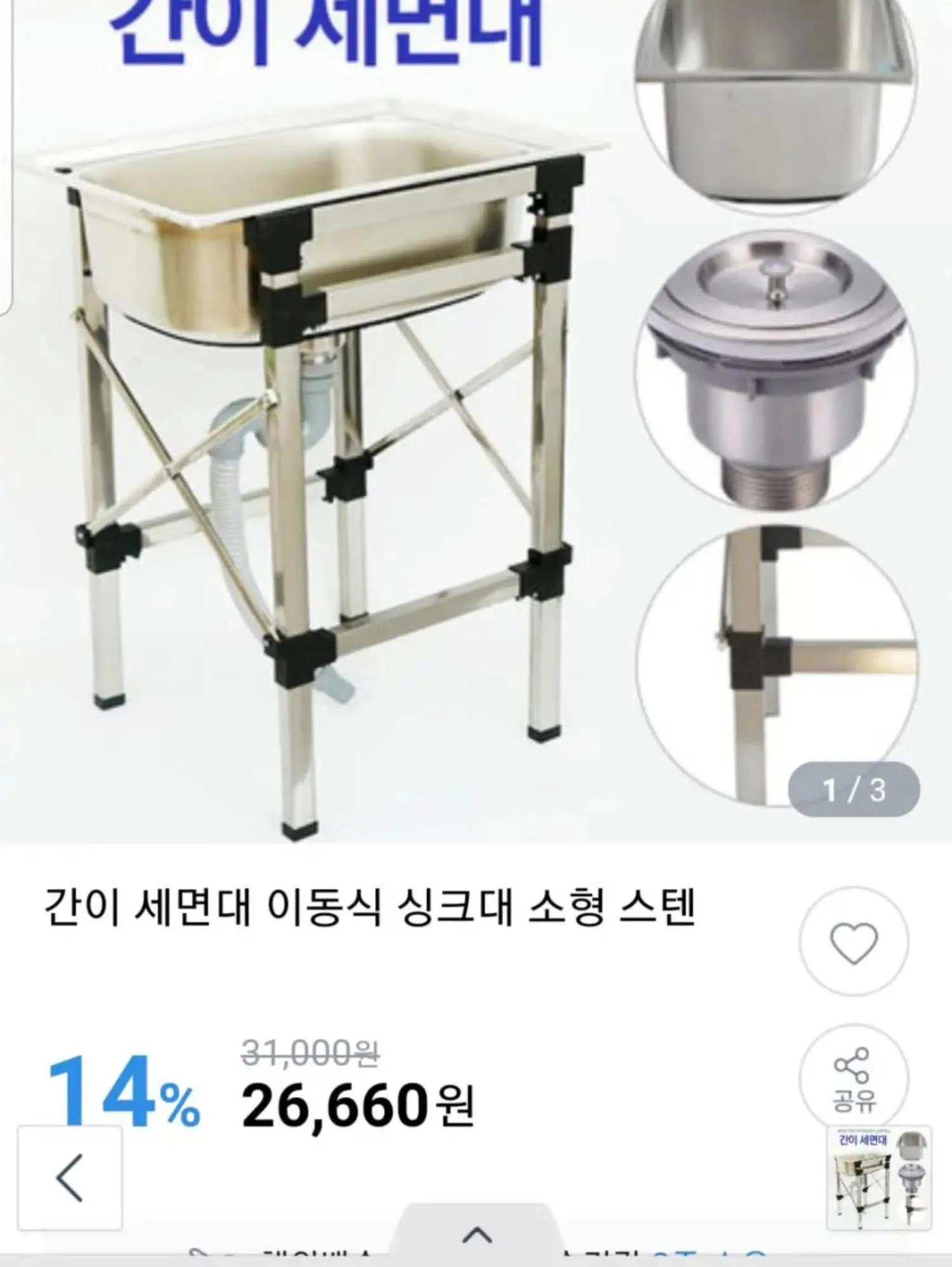Screen dimensions: 952x1267
Task: Open the floating product thumbnail preview
Action: [879, 1178]
